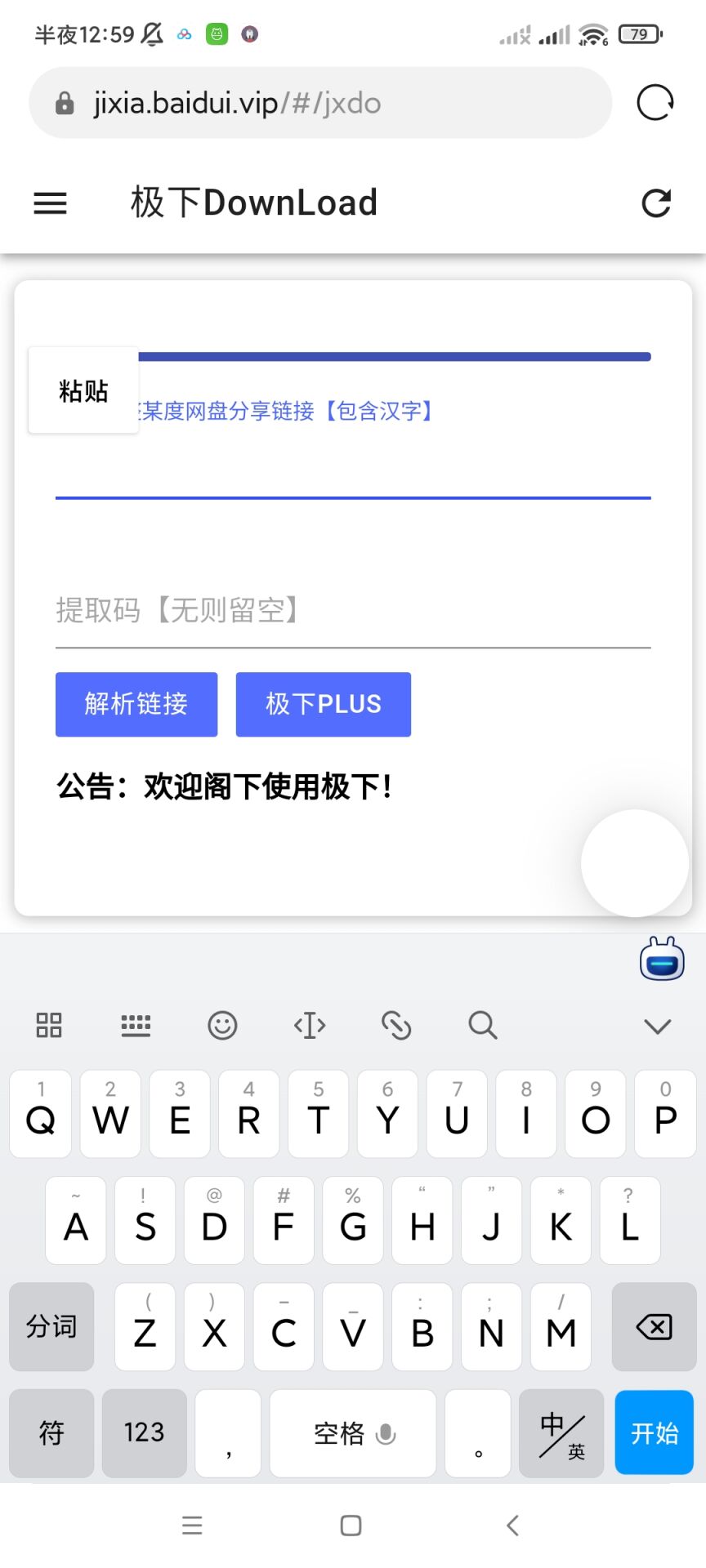The width and height of the screenshot is (706, 1568).
Task: Focus the 提取码 extraction code field
Action: coord(353,611)
